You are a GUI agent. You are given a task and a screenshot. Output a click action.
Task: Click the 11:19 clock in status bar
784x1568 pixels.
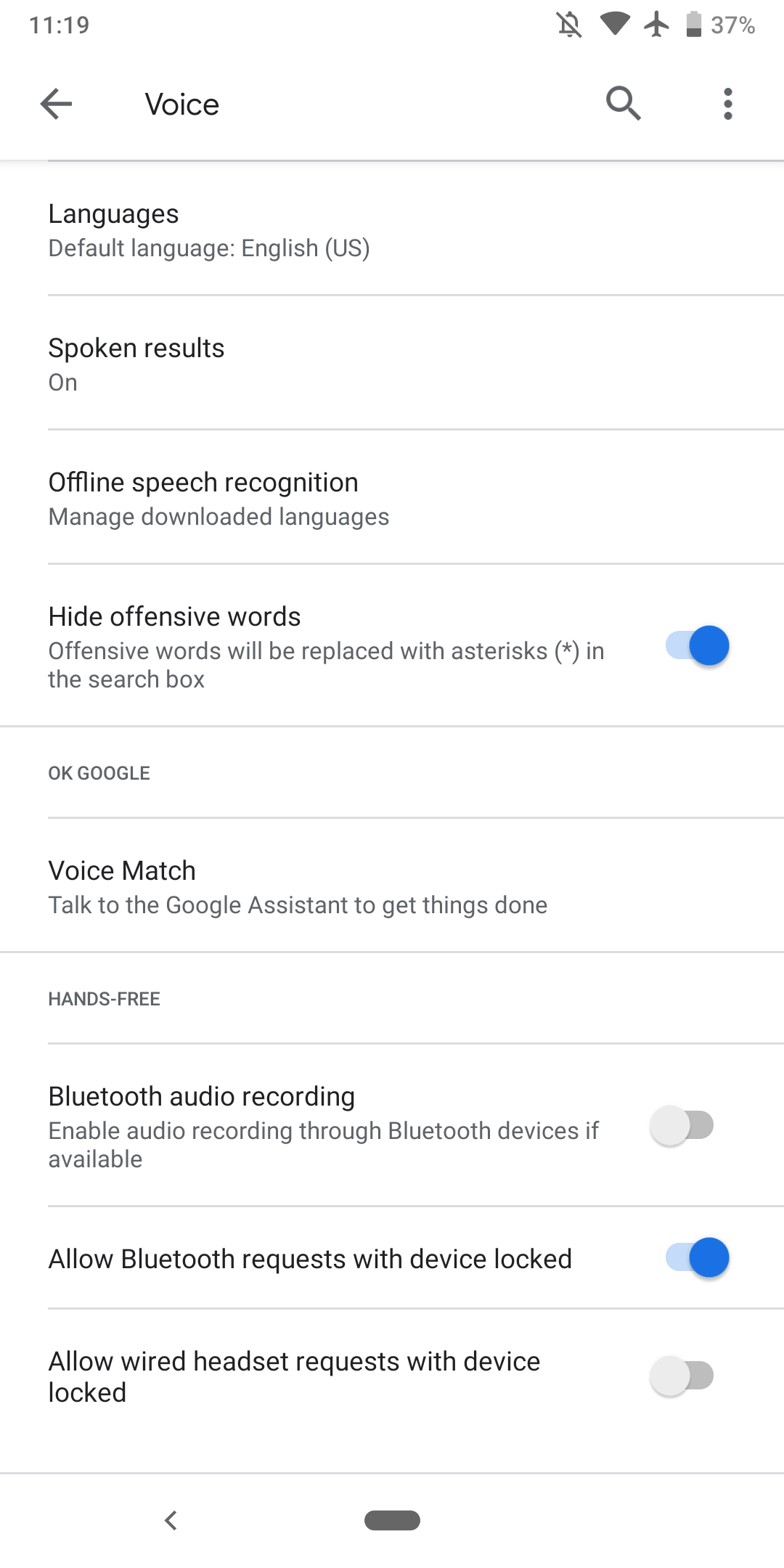tap(58, 25)
